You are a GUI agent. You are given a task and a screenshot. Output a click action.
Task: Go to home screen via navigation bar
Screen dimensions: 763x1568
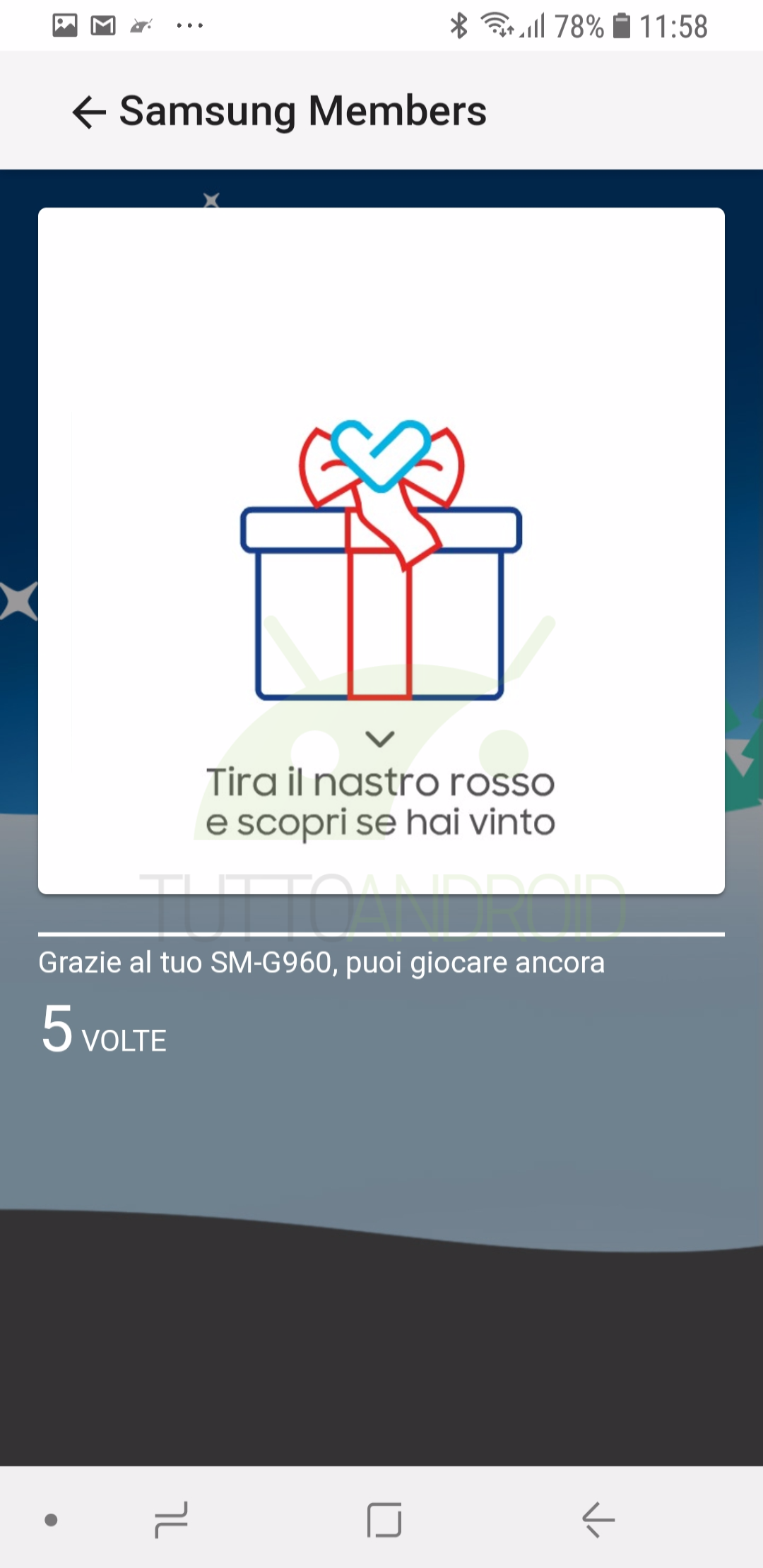[384, 1519]
